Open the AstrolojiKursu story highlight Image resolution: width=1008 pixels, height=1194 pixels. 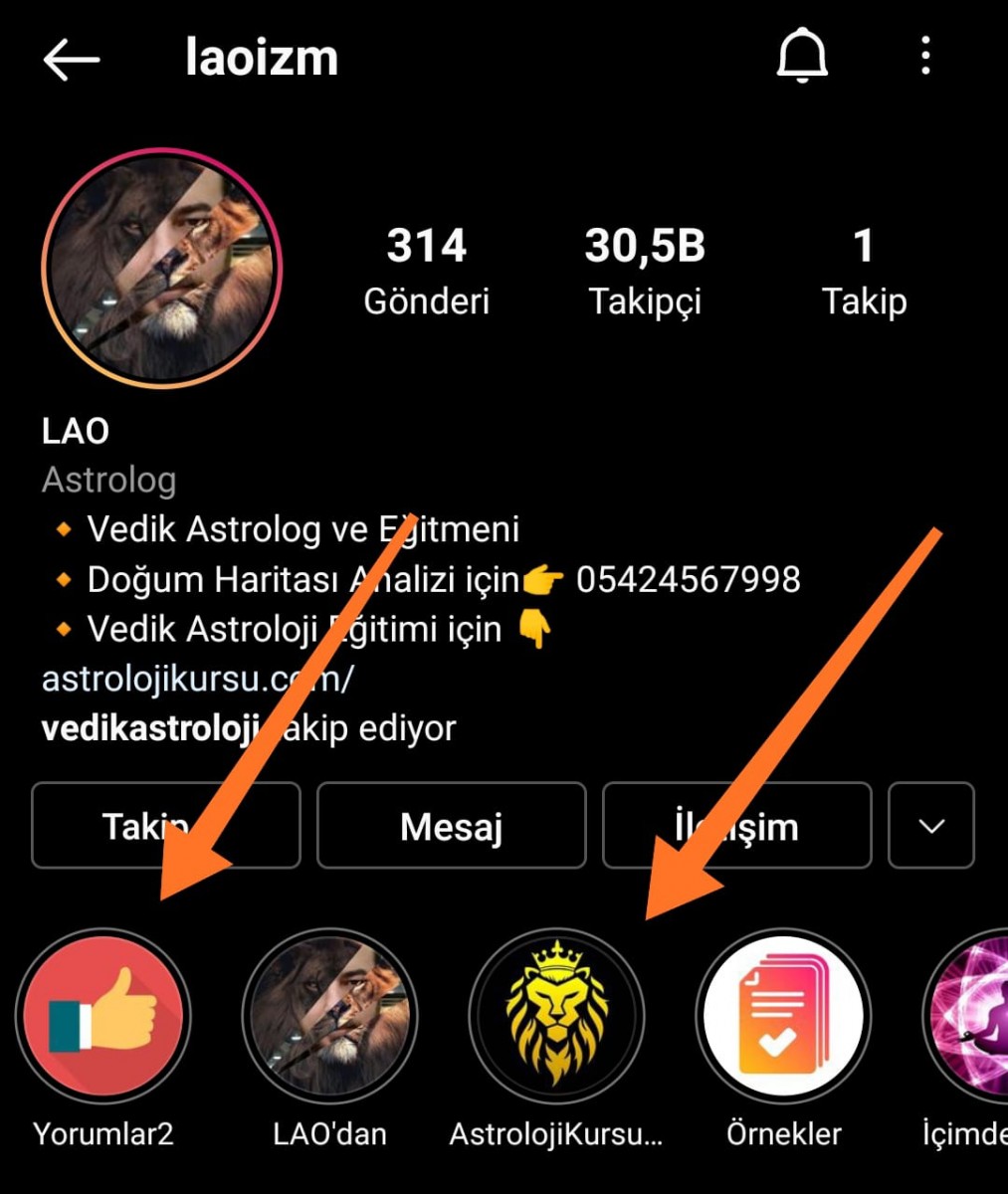[556, 1017]
